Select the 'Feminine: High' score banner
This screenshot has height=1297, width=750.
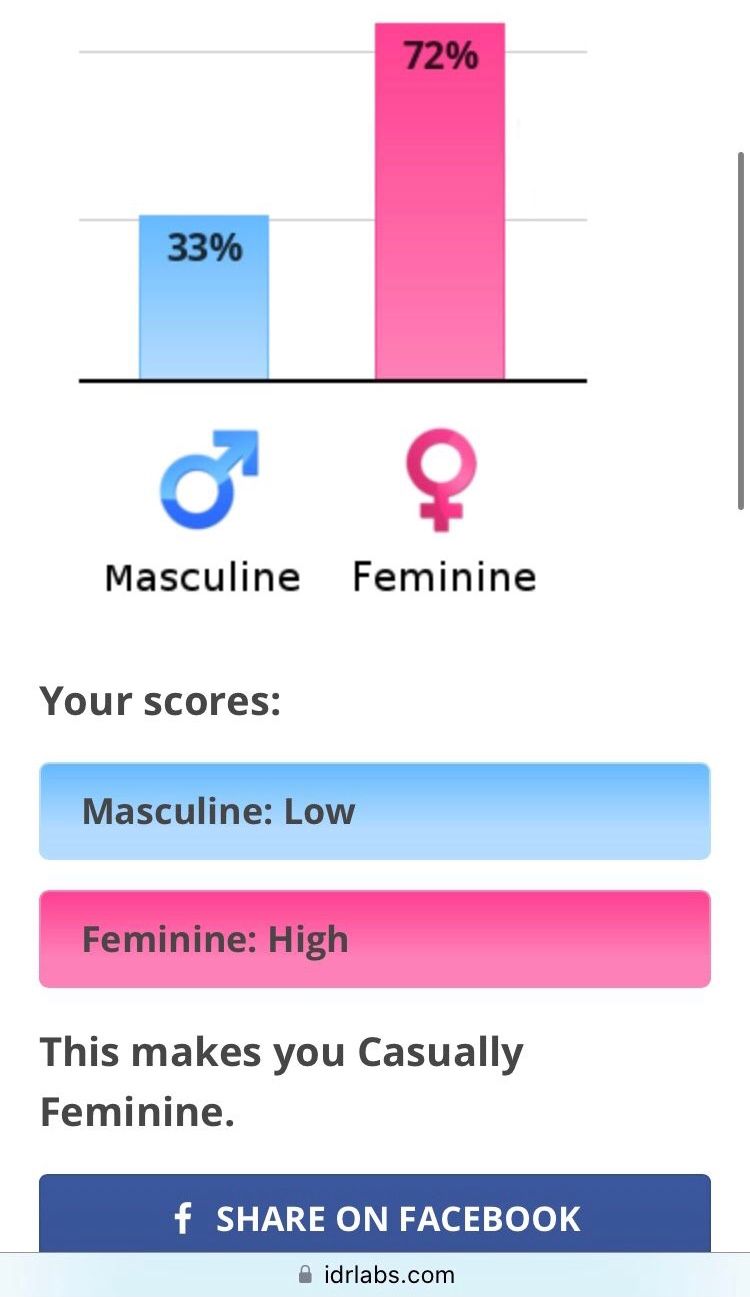coord(374,938)
